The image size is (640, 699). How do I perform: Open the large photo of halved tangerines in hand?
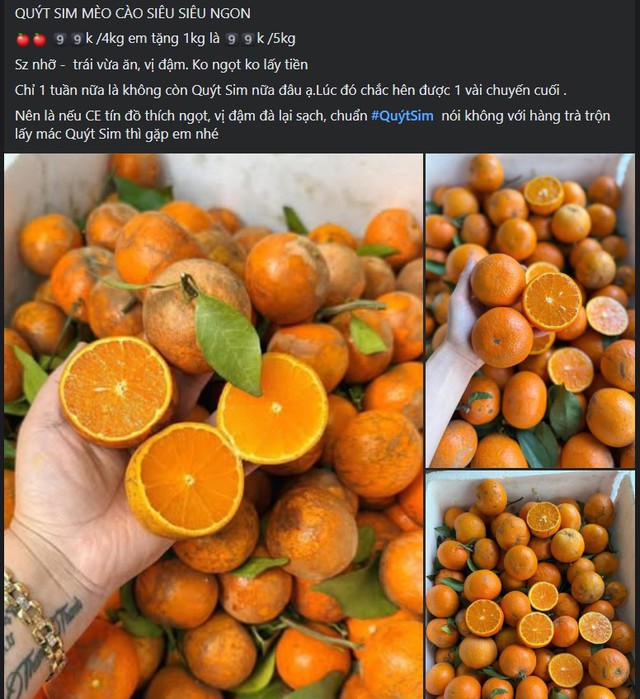(x=213, y=425)
